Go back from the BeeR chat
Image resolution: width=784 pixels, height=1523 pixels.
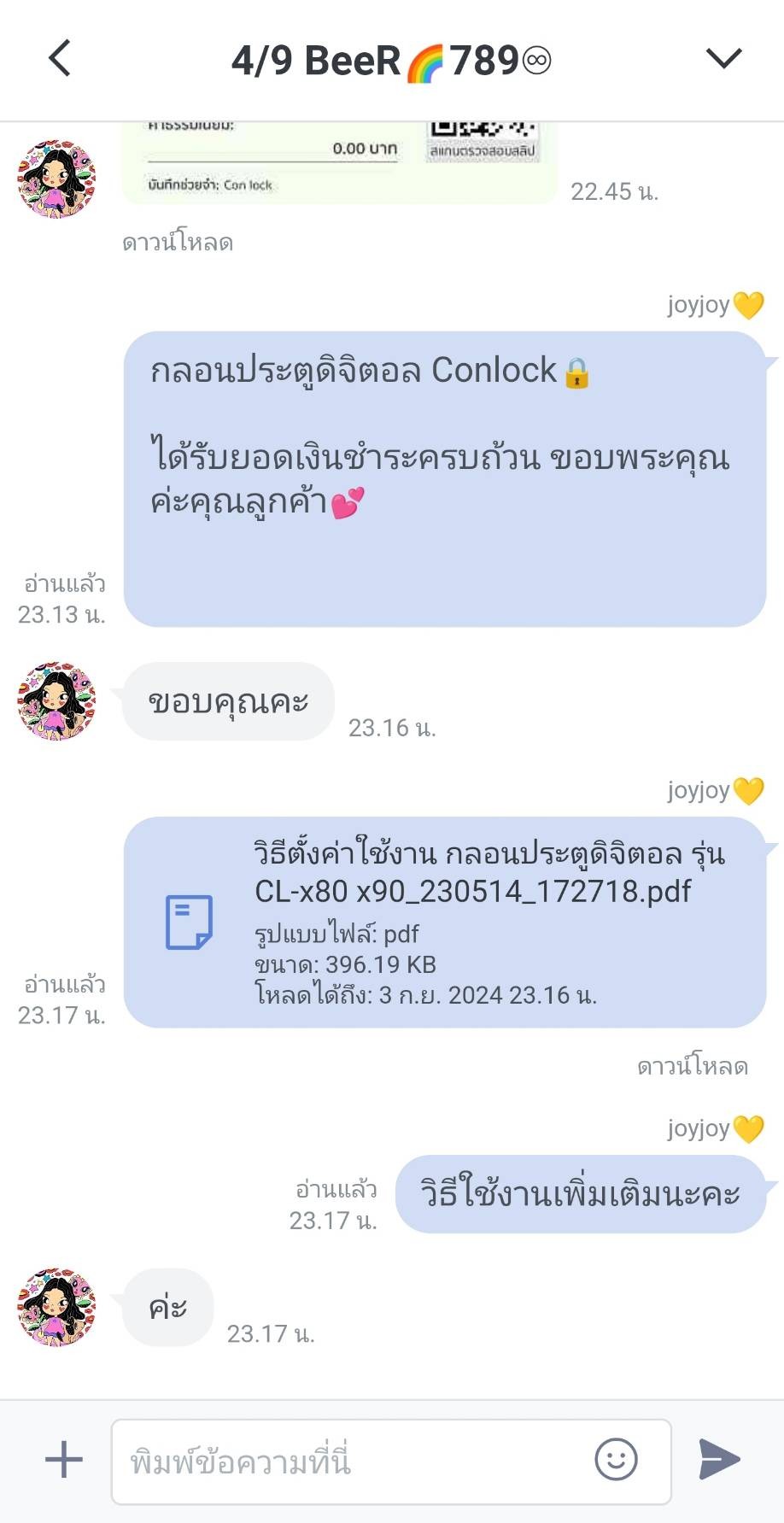[60, 59]
